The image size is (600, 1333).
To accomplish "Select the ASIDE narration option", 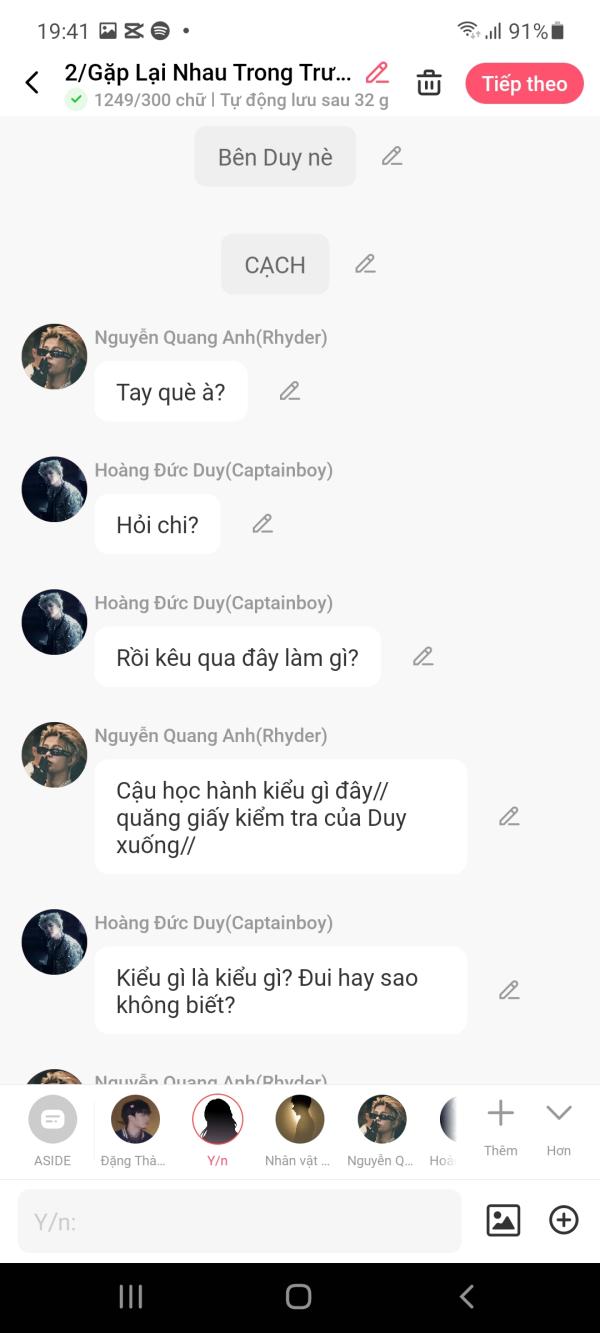I will point(53,1131).
